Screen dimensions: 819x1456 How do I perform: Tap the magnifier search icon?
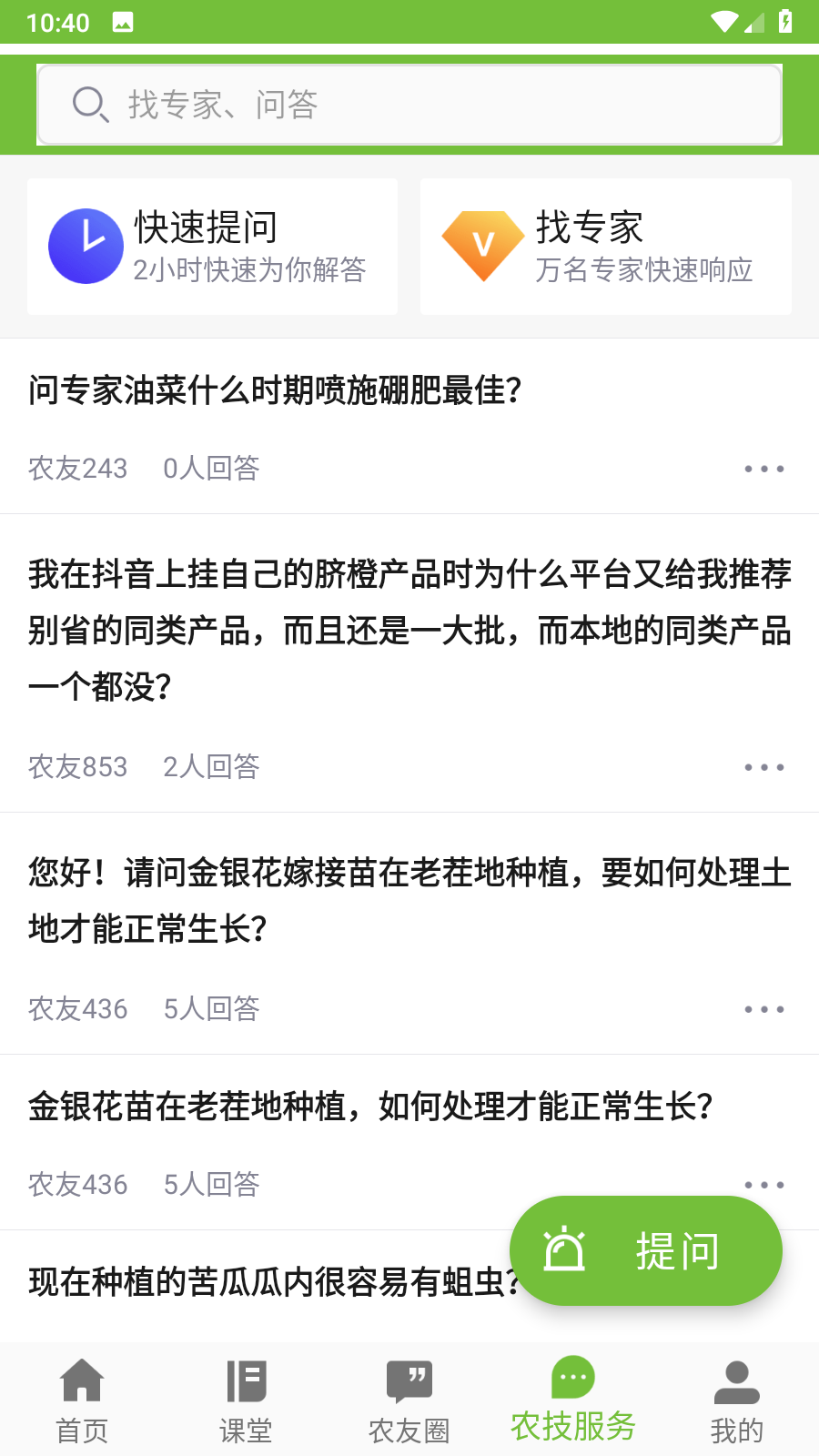(x=88, y=104)
